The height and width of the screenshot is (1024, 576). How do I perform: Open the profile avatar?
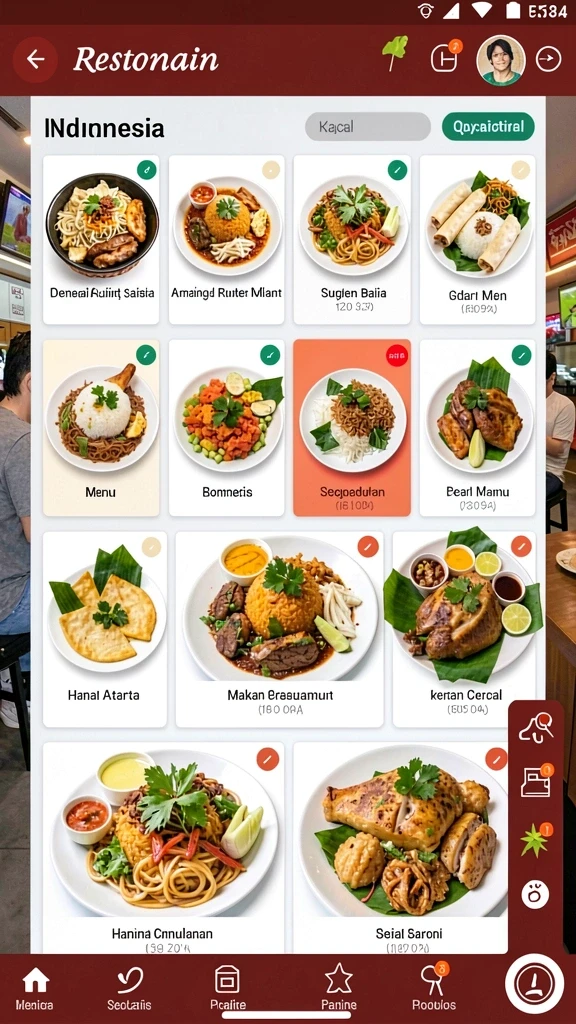[501, 60]
